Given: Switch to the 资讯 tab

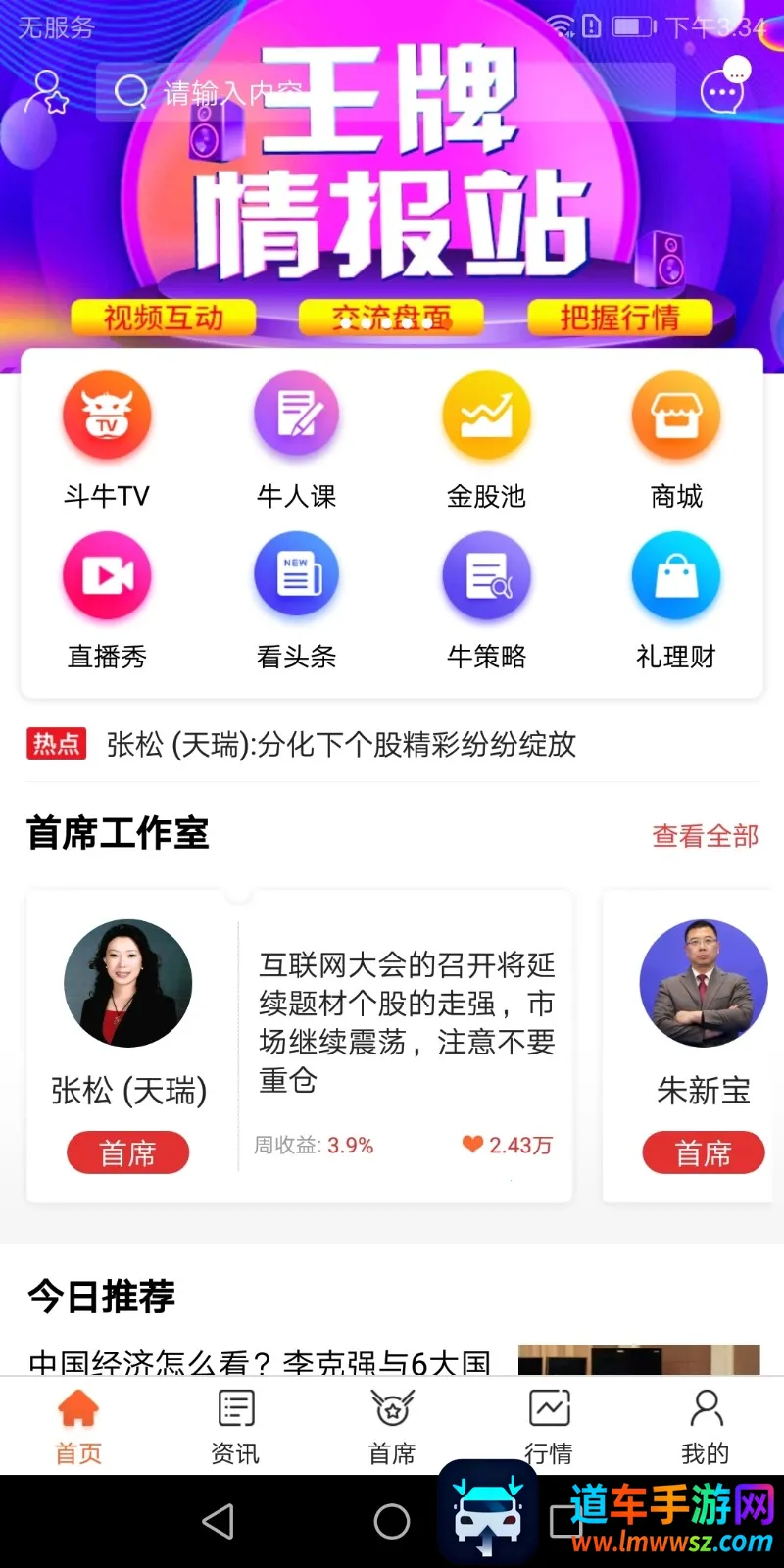Looking at the screenshot, I should tap(235, 1426).
